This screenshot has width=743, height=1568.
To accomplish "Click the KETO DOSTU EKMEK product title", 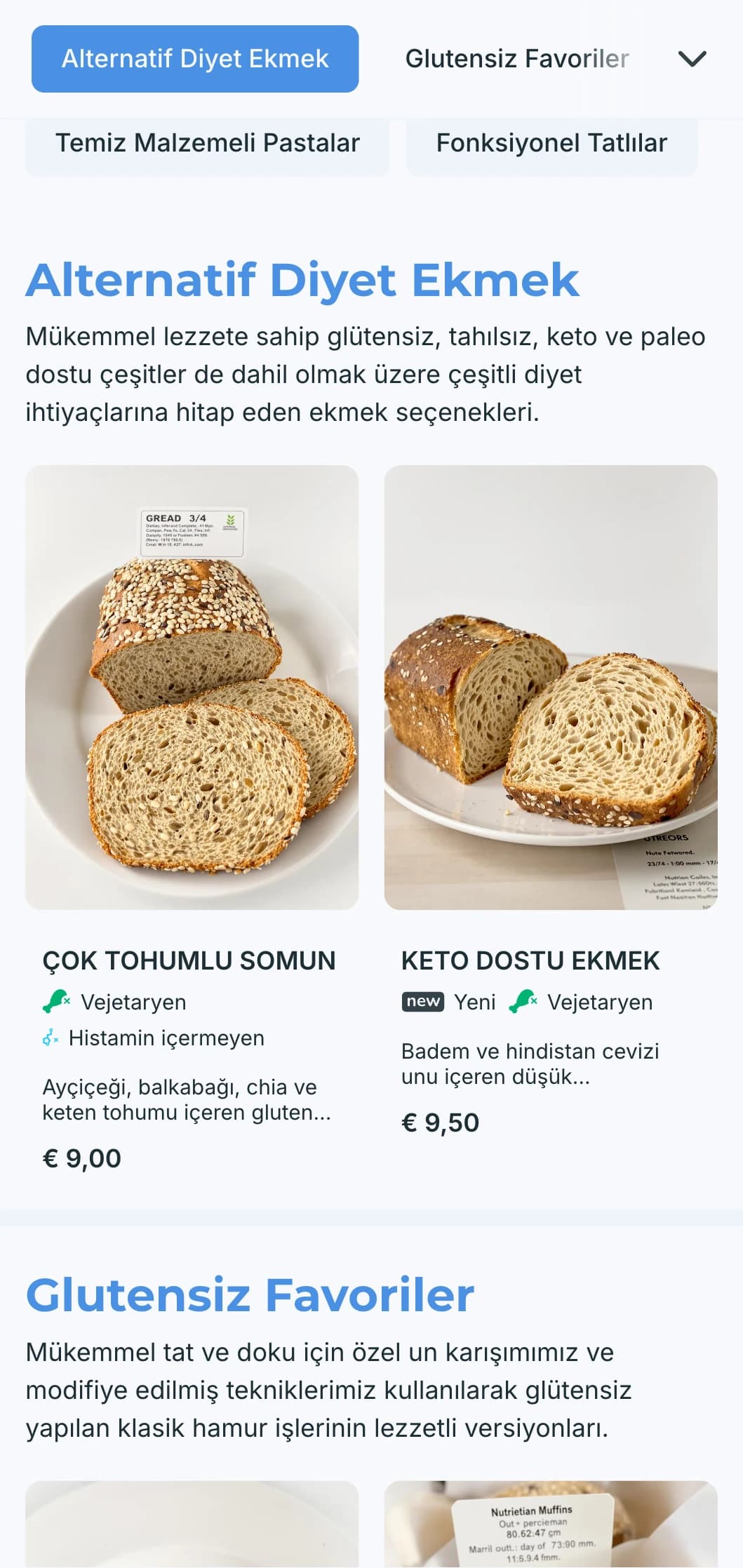I will point(530,961).
